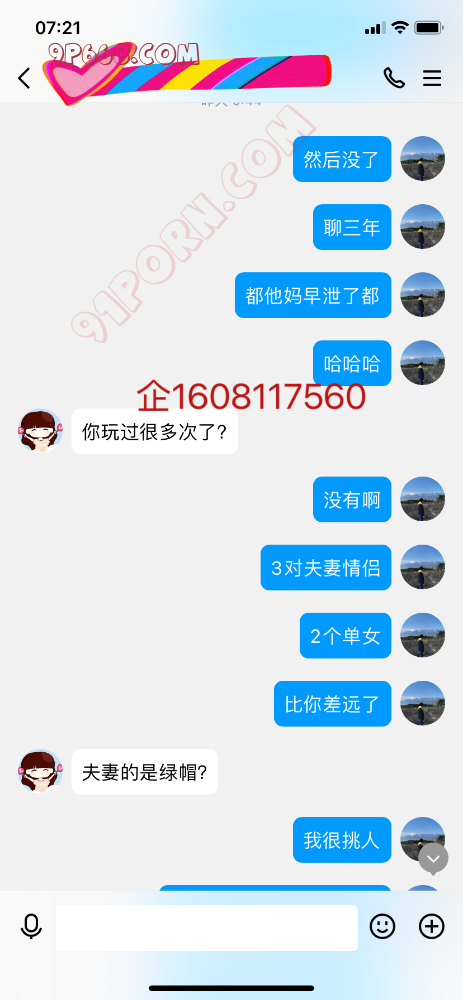Viewport: 463px width, 1000px height.
Task: Open the chat settings menu icon
Action: click(x=432, y=78)
